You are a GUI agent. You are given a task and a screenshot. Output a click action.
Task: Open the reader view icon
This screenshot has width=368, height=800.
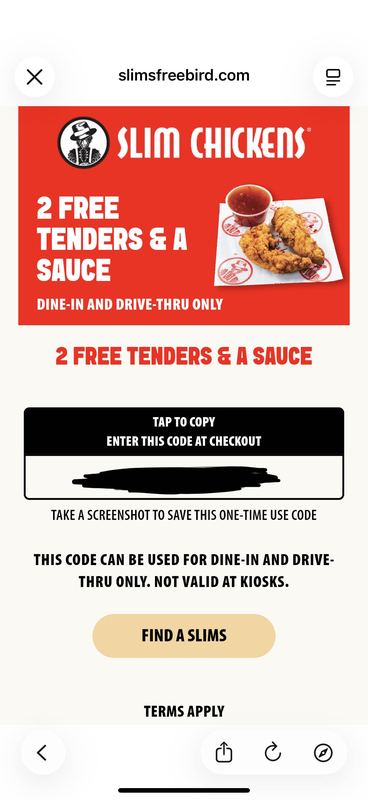click(333, 77)
